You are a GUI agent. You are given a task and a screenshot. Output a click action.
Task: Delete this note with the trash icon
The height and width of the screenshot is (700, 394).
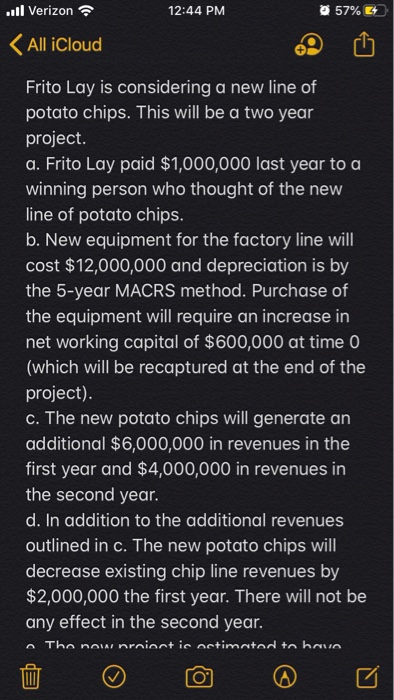[31, 677]
